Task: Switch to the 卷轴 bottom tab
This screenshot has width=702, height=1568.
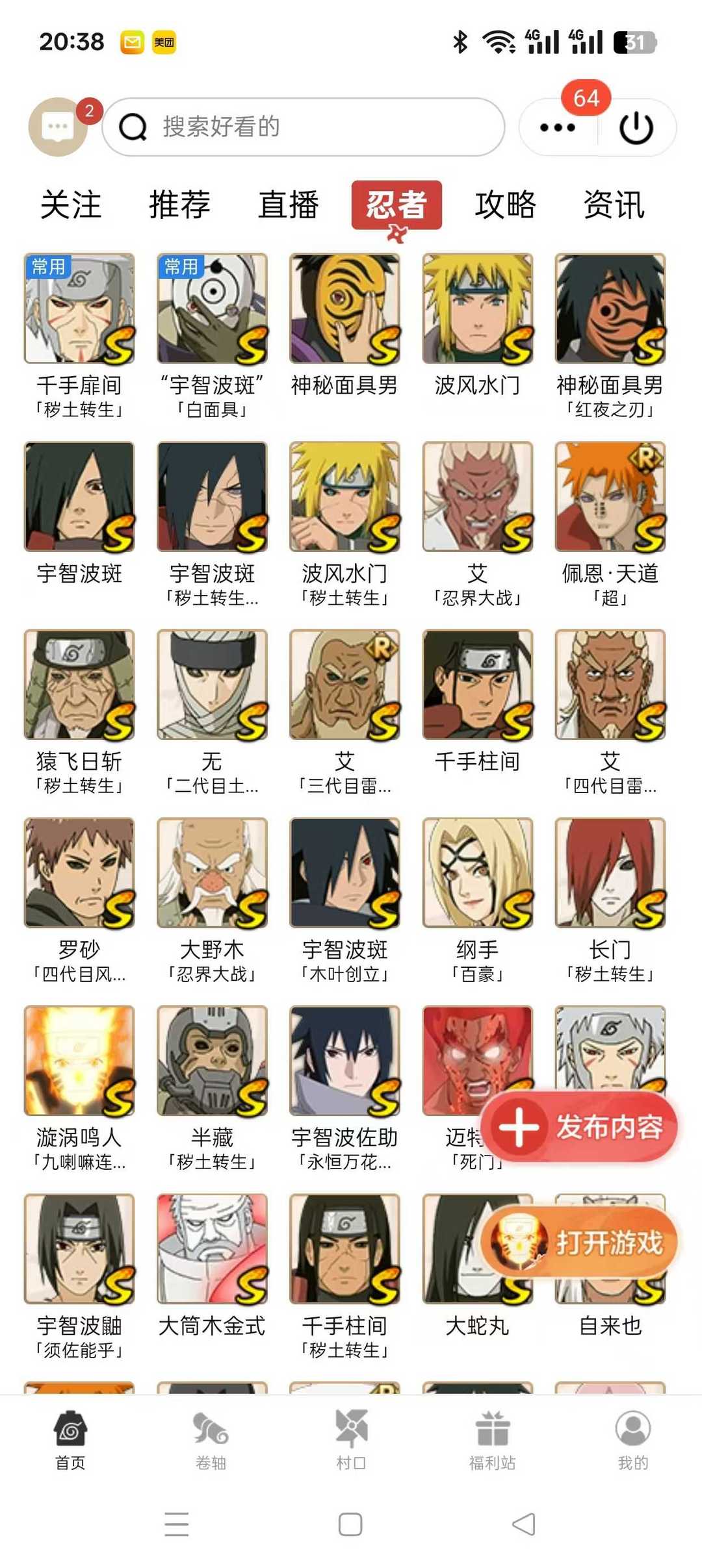Action: pyautogui.click(x=211, y=1439)
